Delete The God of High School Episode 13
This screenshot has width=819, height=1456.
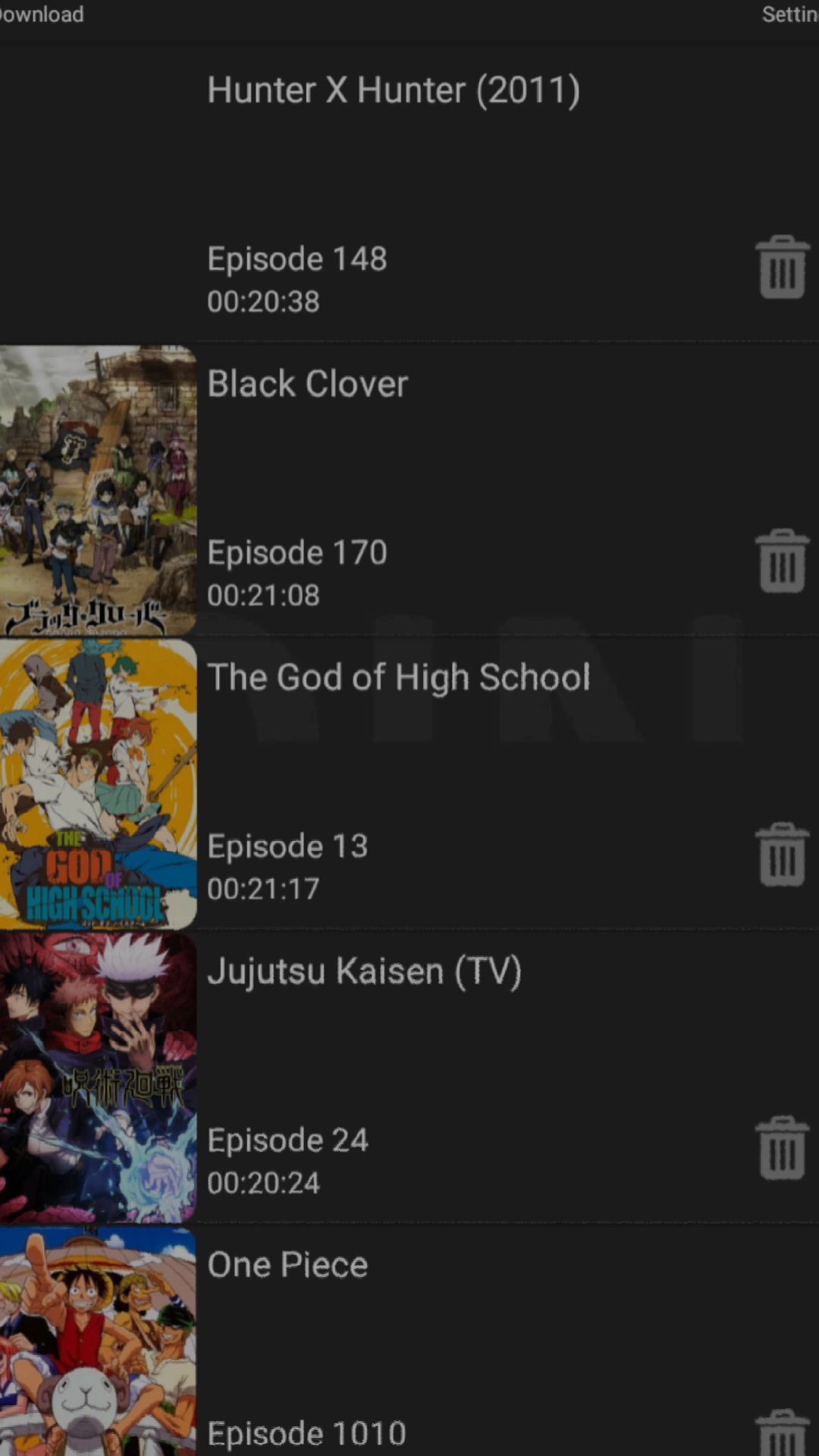pos(783,854)
